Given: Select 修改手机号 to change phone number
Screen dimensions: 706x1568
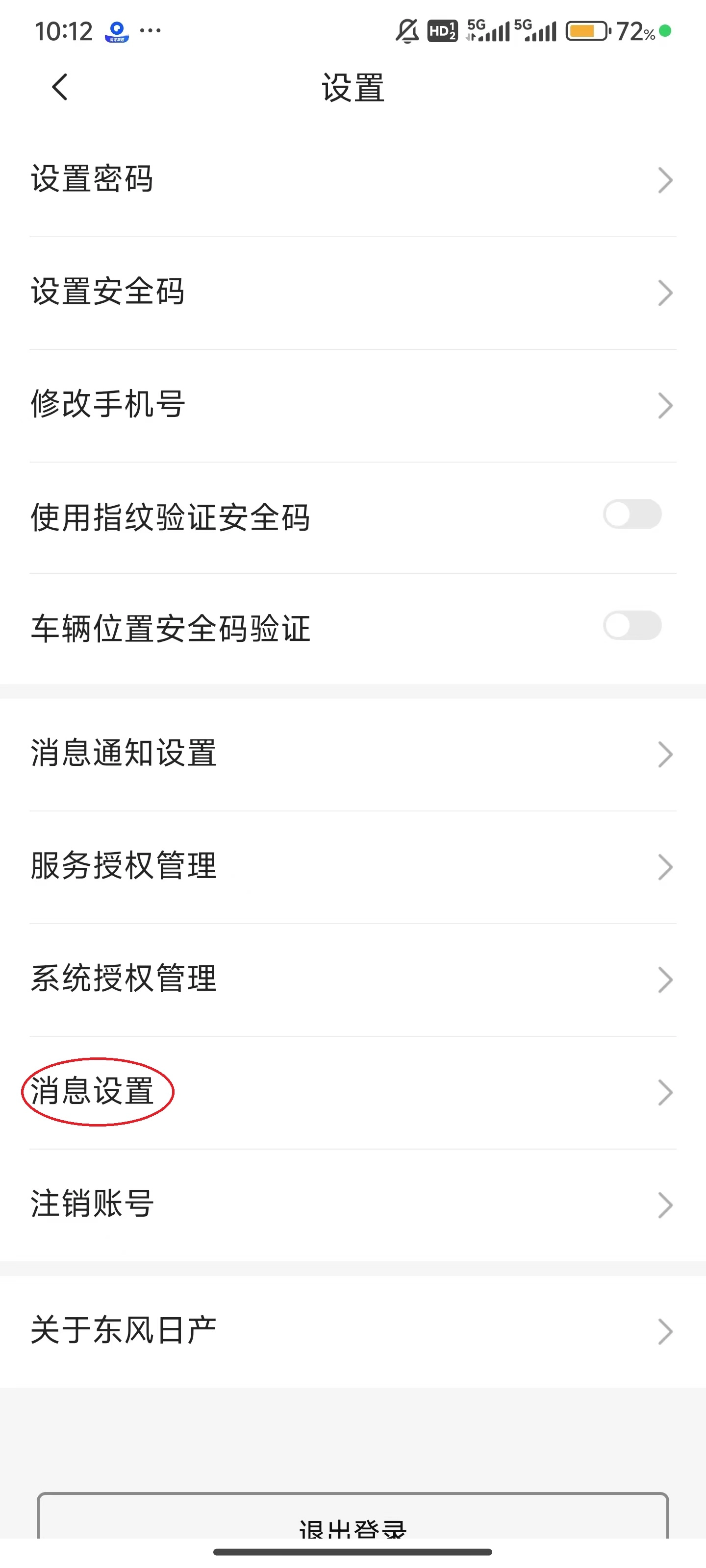Looking at the screenshot, I should [353, 405].
